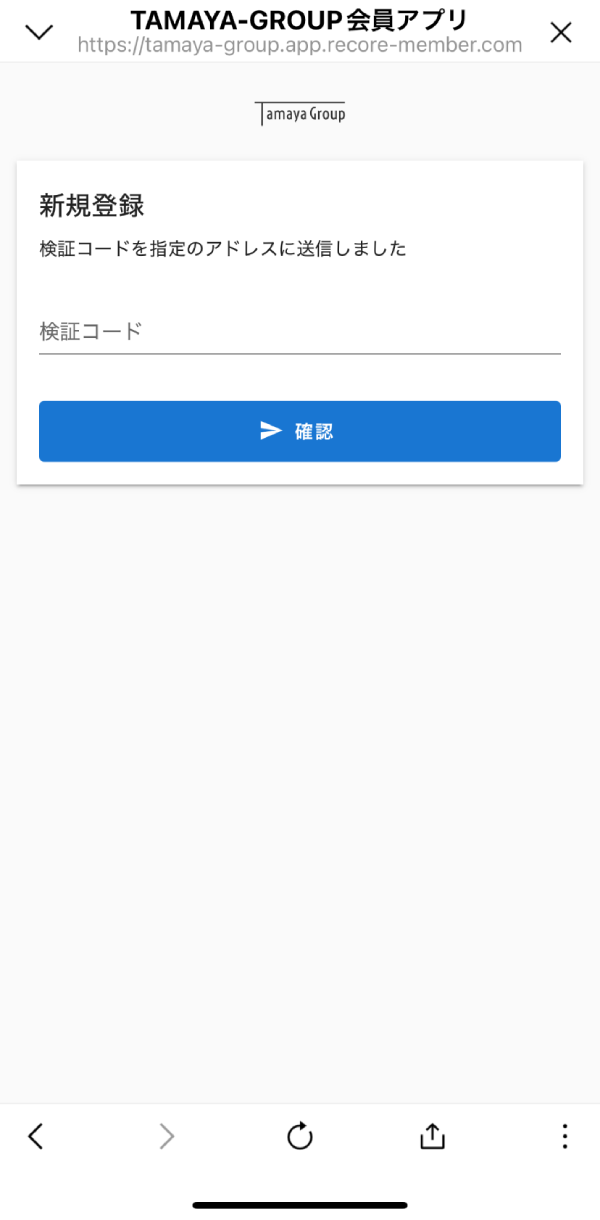Go back to the previous page
Screen dimensions: 600x1220
pyautogui.click(x=36, y=1136)
